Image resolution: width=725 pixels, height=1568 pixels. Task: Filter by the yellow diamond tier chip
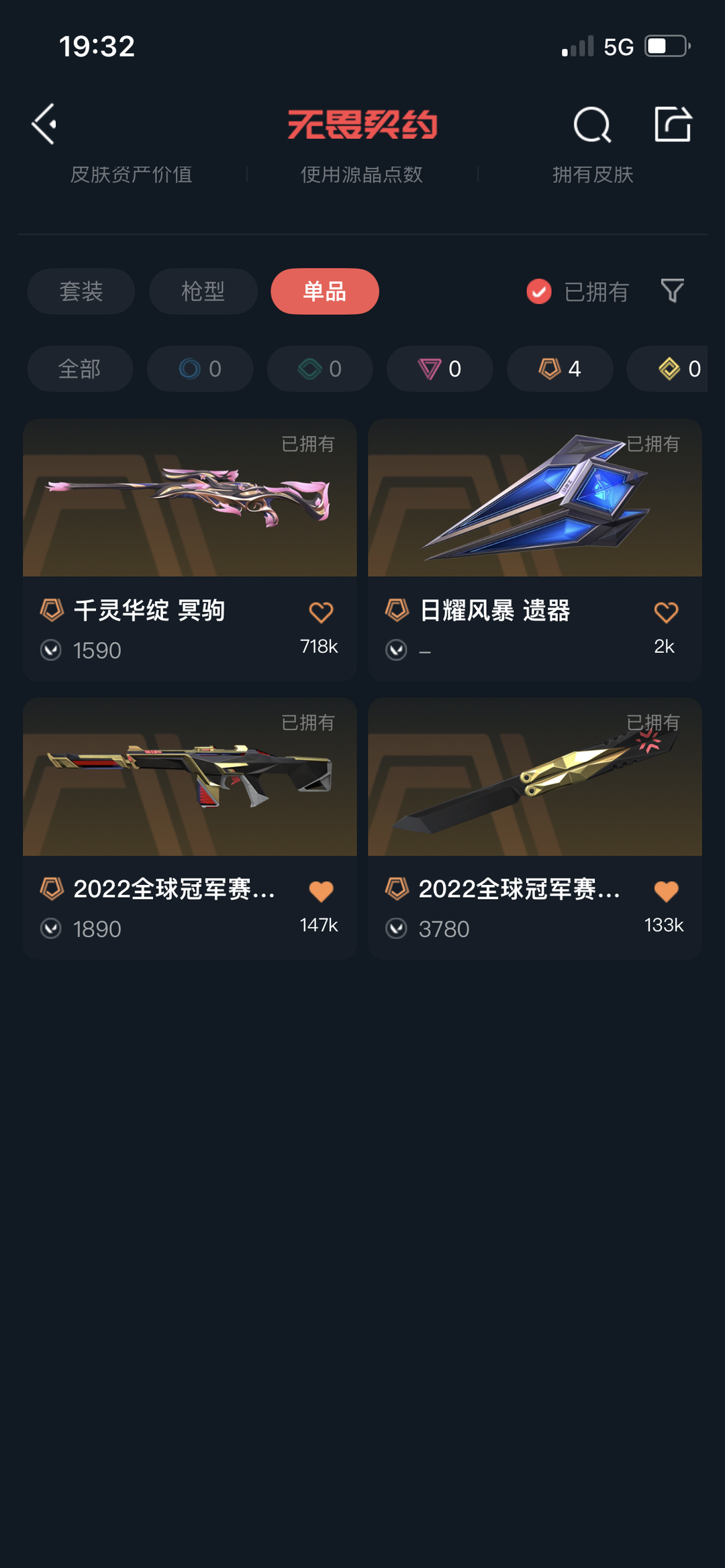point(667,368)
